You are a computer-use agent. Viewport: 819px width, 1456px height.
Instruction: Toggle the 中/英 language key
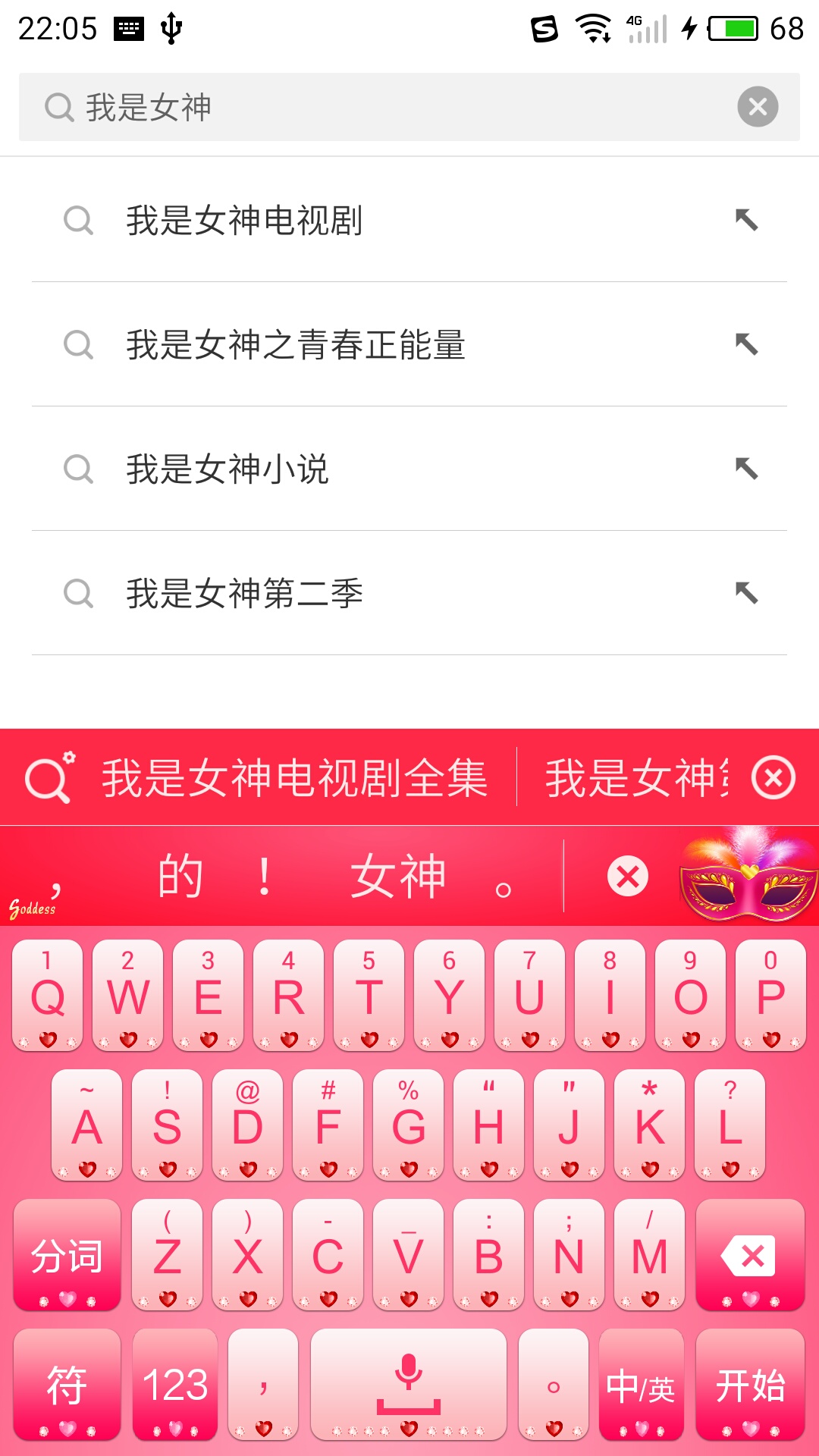pyautogui.click(x=642, y=1385)
